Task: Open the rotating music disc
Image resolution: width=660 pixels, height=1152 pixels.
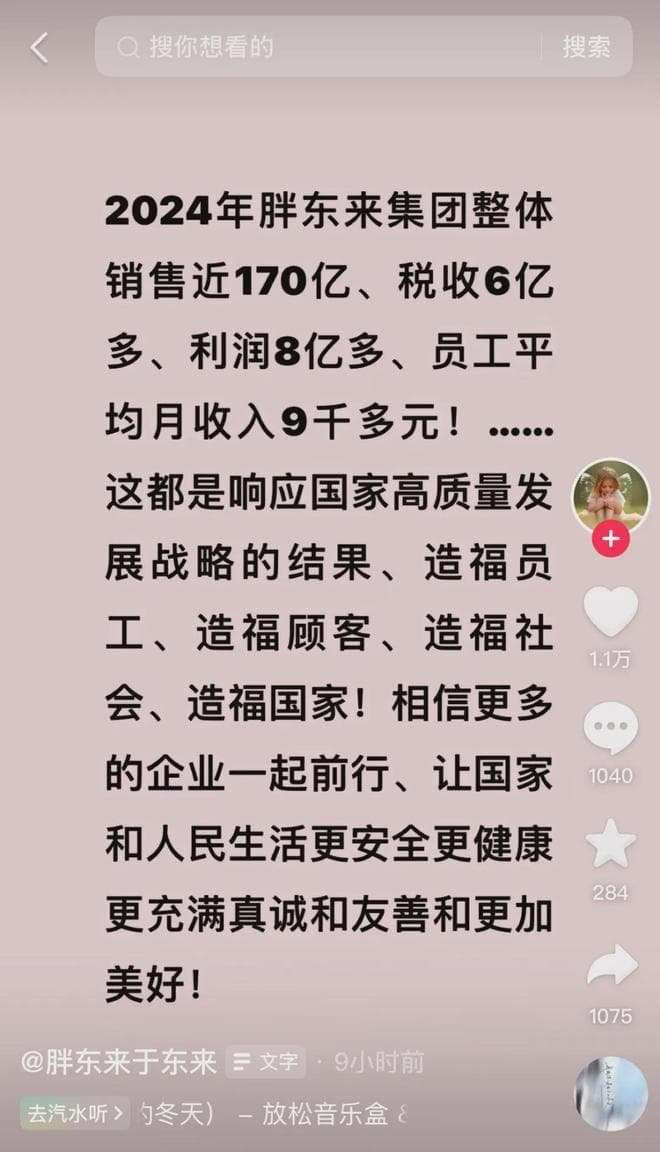Action: point(610,1094)
